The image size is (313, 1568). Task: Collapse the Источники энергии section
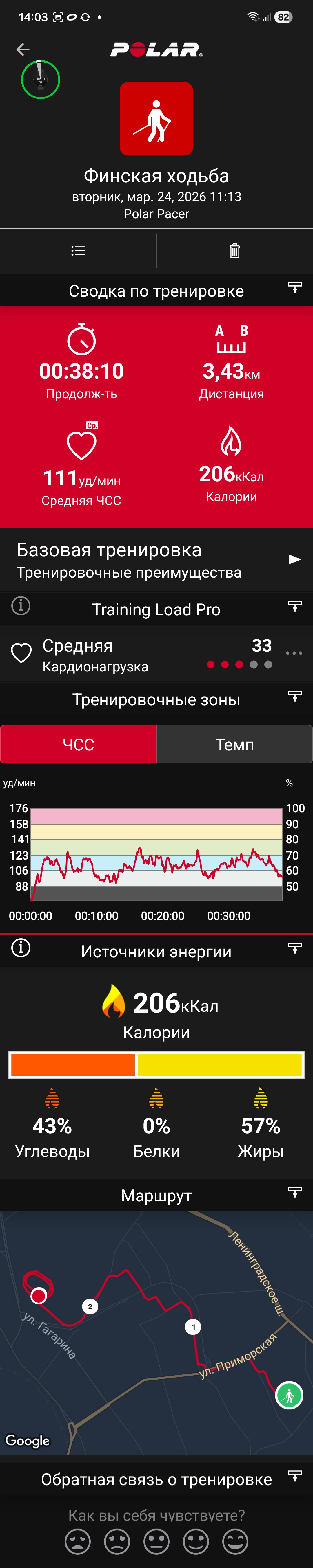[295, 948]
